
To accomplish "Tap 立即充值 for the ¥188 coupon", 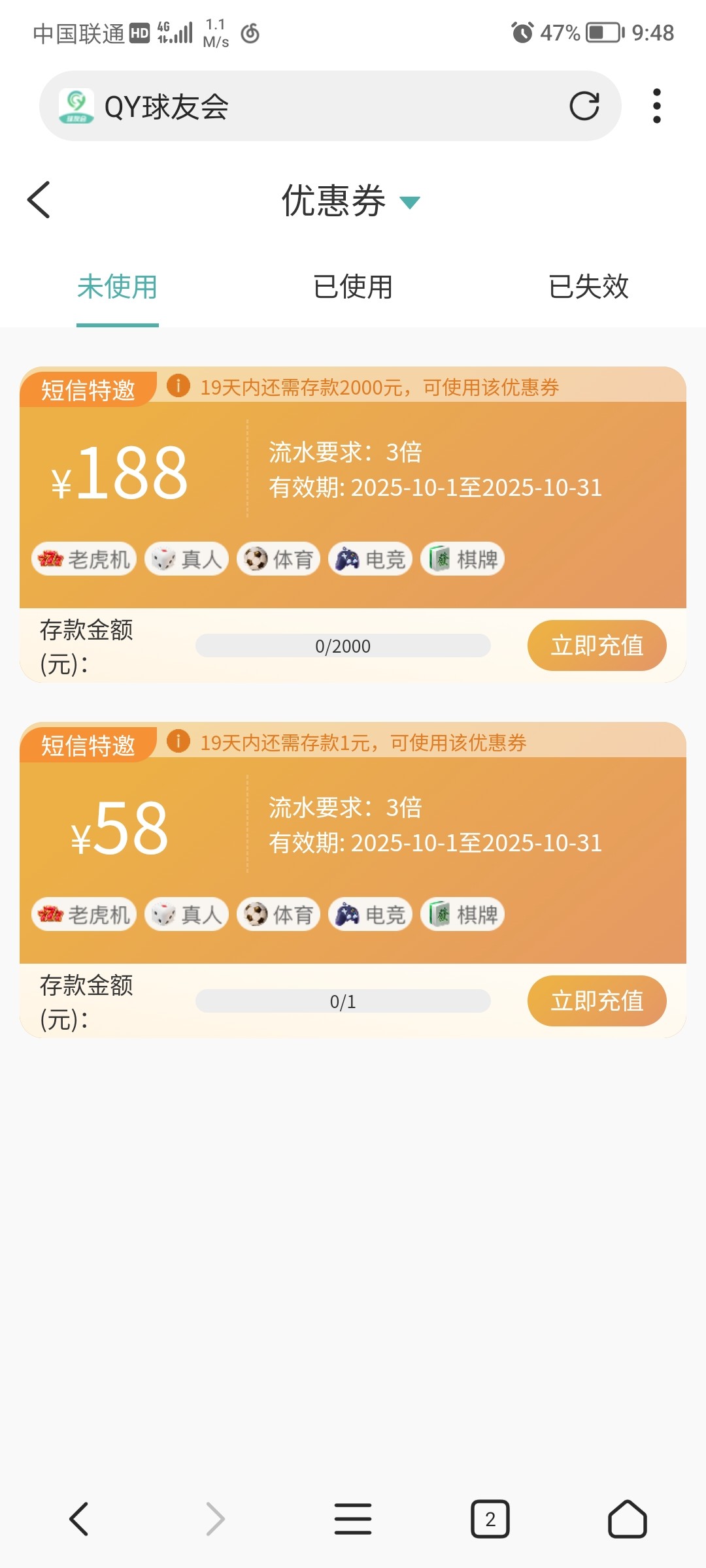I will coord(596,645).
